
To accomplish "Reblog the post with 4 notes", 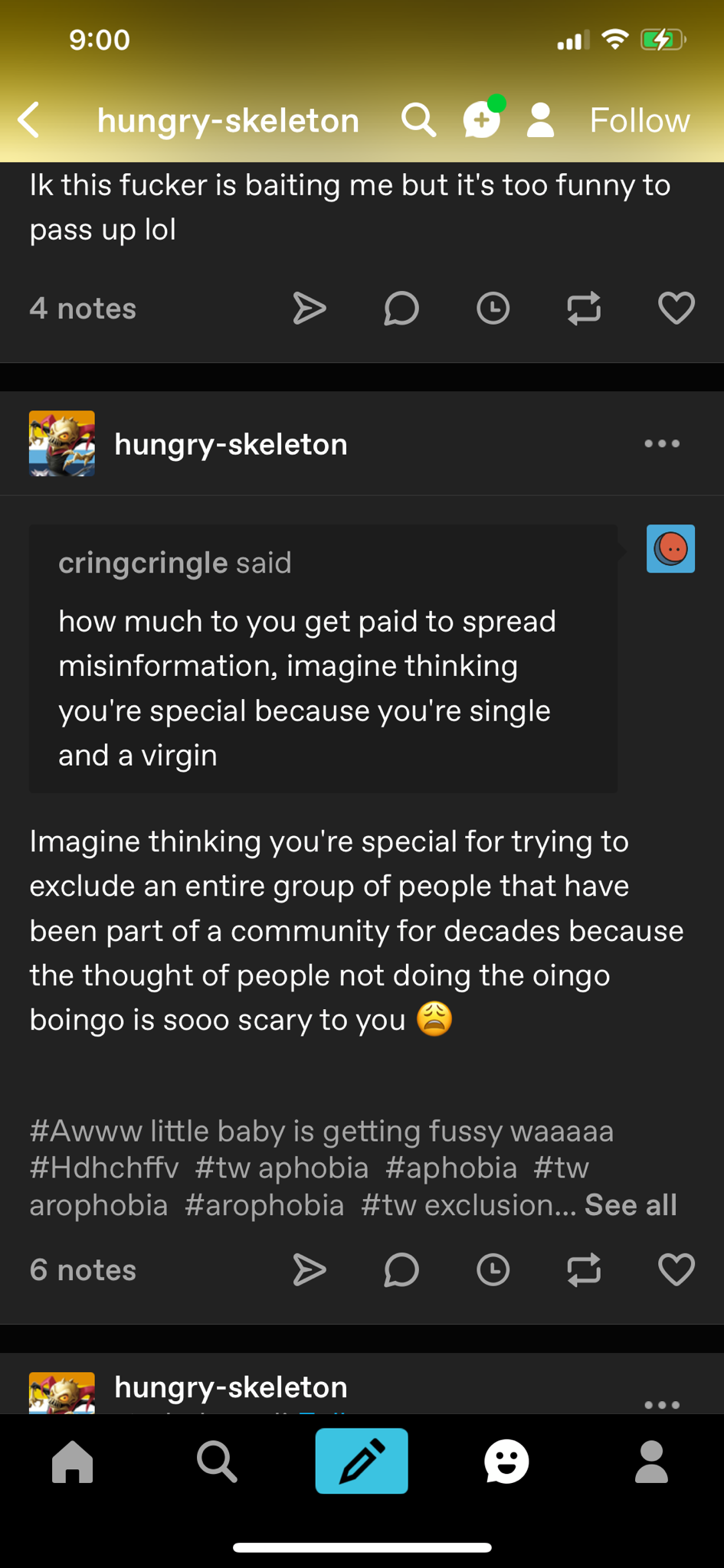I will pos(584,309).
